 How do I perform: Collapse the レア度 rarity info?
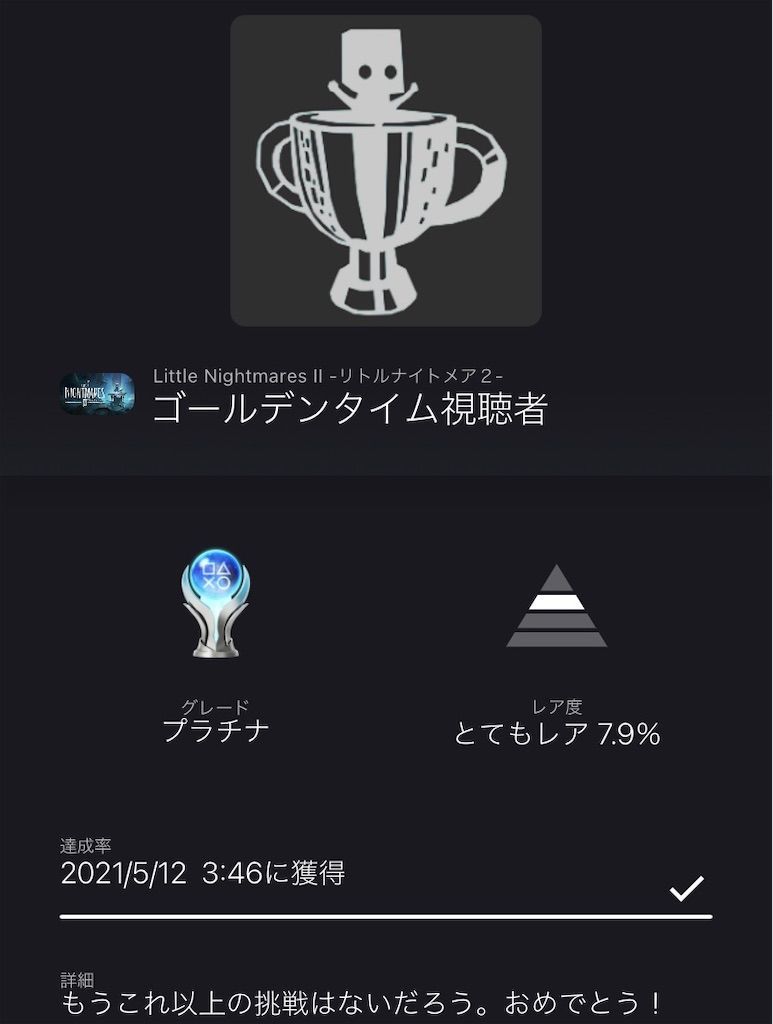556,703
